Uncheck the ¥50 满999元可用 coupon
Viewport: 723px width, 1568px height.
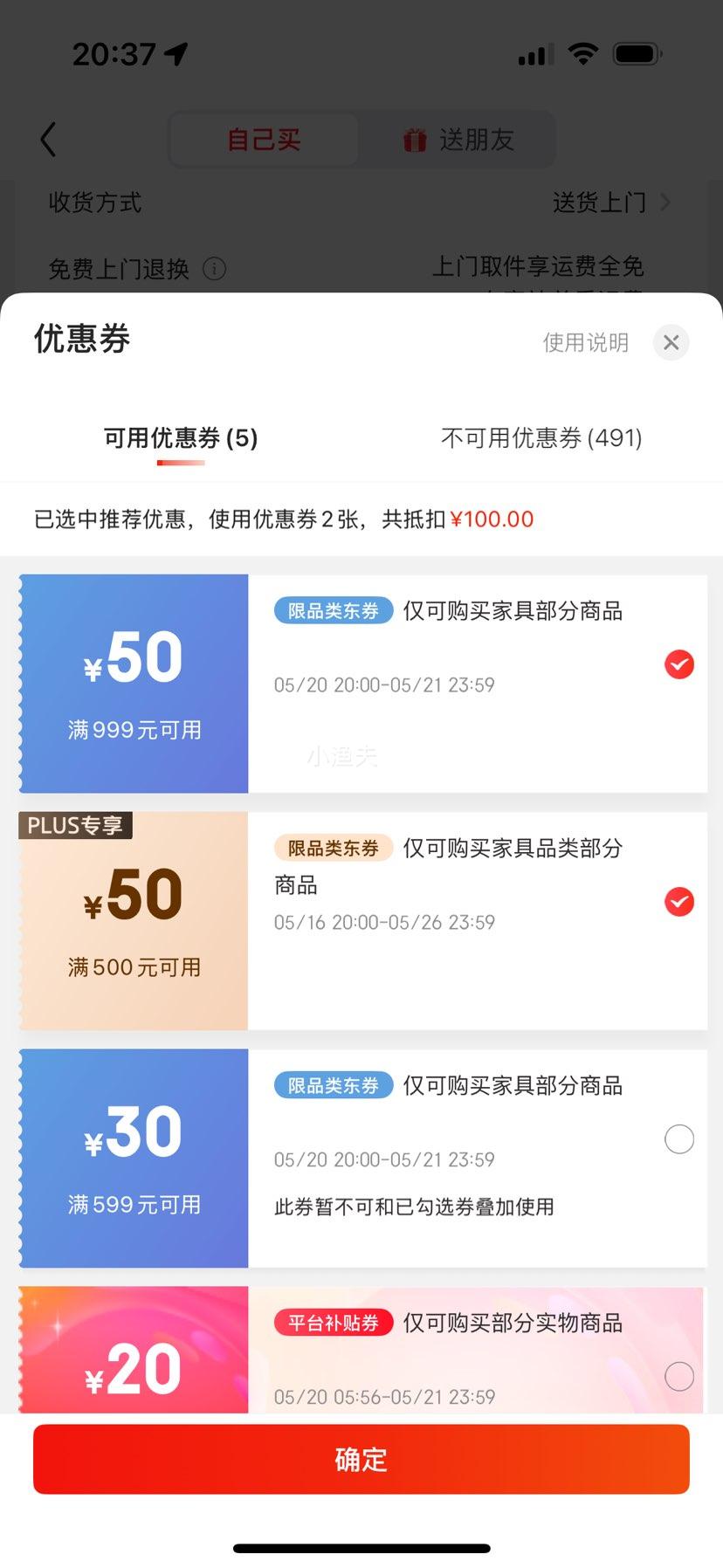coord(678,664)
